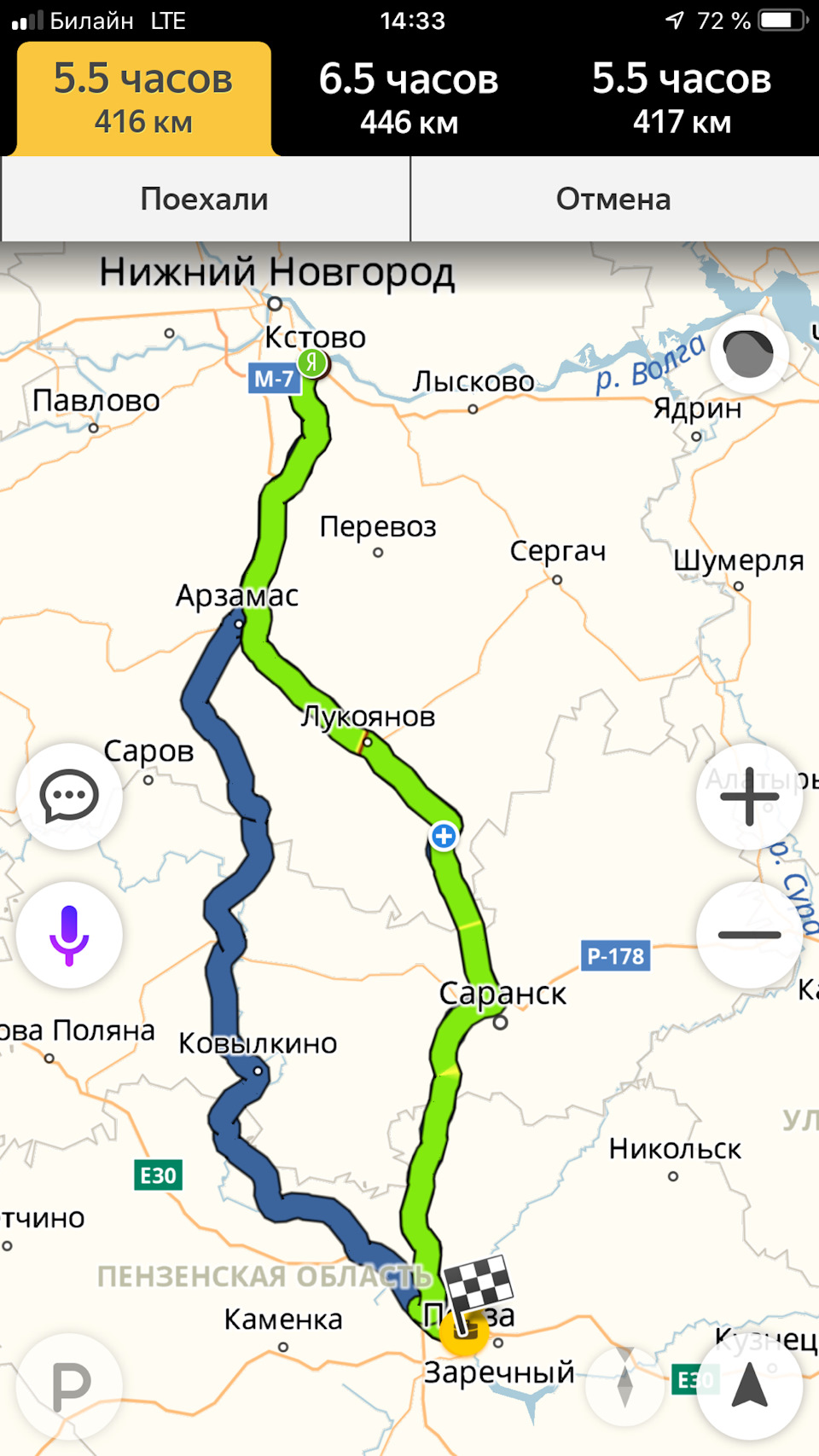819x1456 pixels.
Task: Tap the dark round button near Ядрин
Action: [x=748, y=353]
